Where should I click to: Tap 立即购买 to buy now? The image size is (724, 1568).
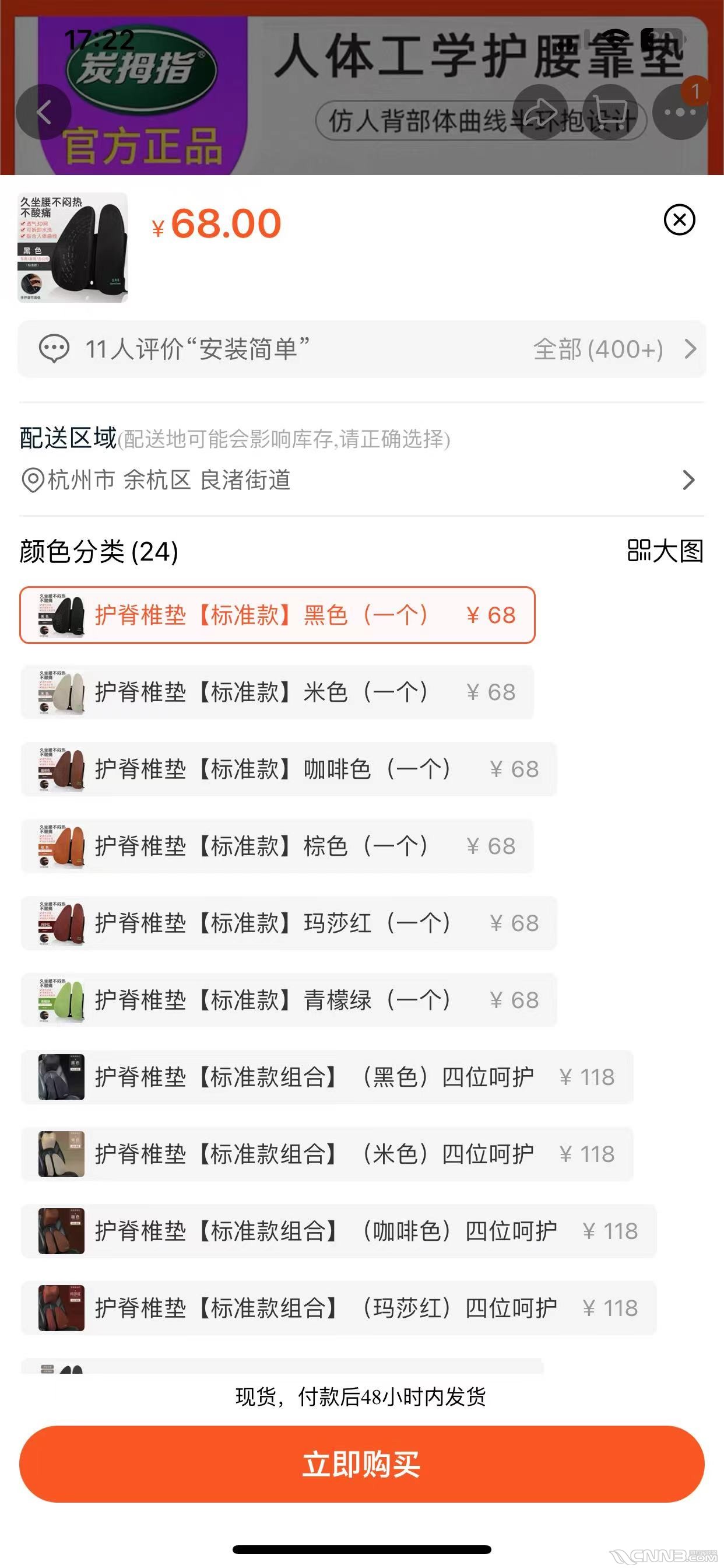click(x=362, y=1464)
